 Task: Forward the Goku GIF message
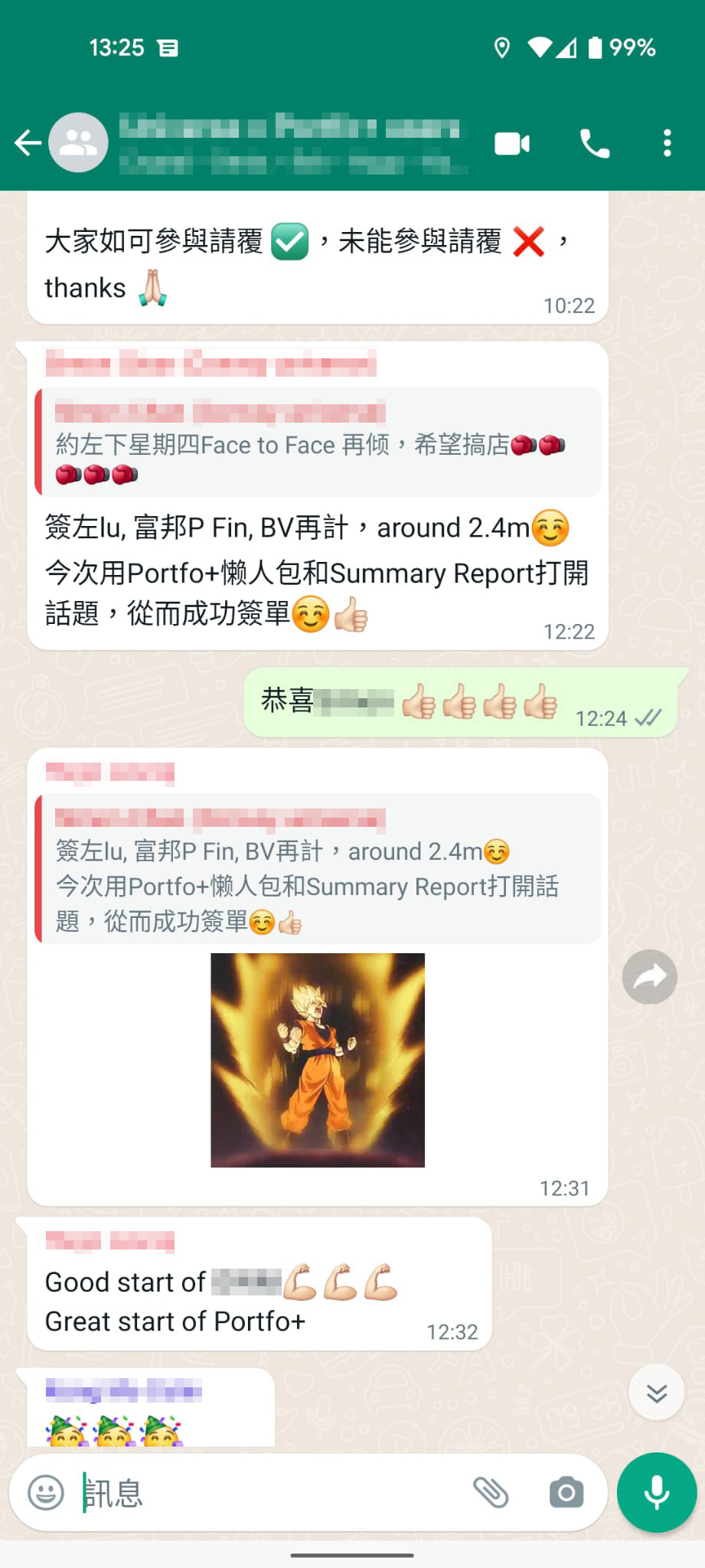[649, 977]
